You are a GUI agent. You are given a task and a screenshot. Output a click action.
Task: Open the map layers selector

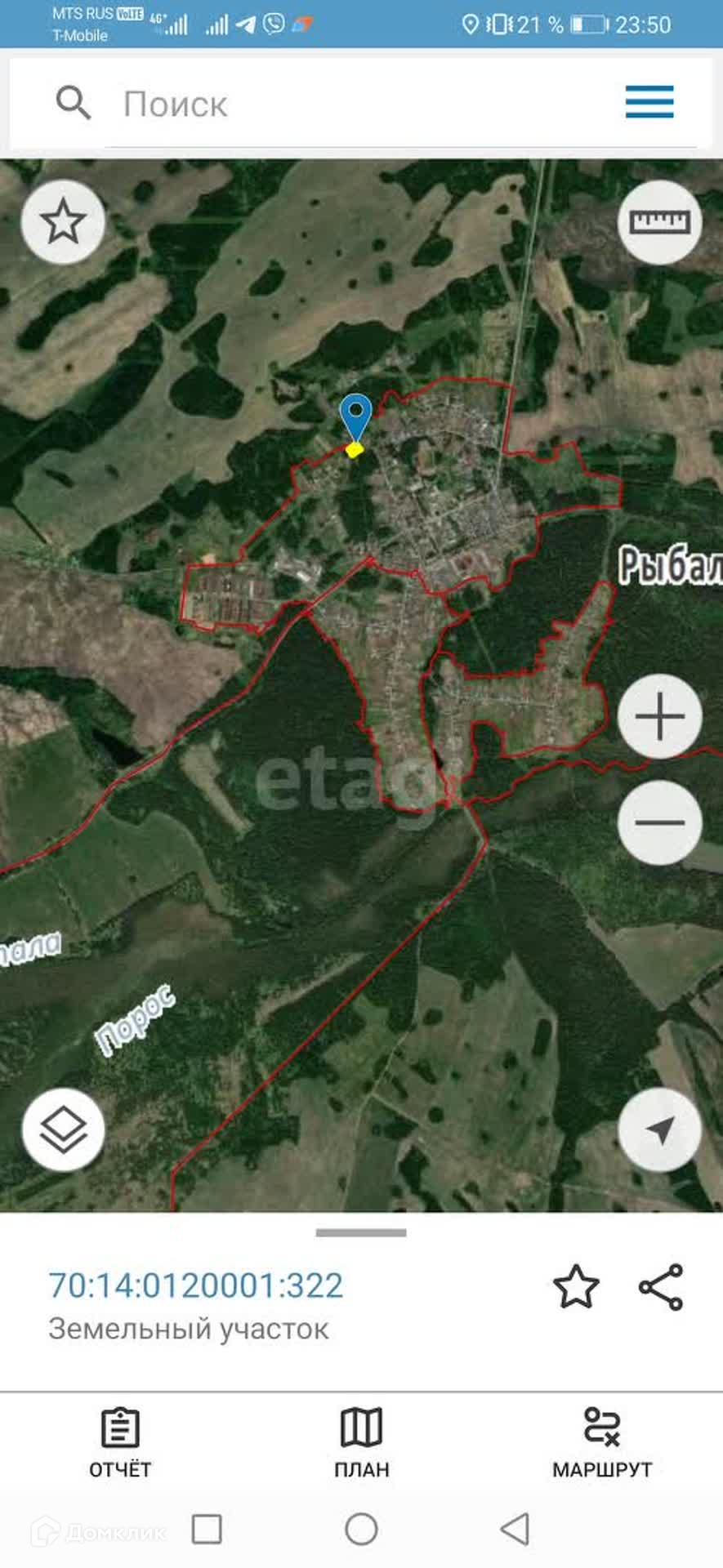point(63,1129)
